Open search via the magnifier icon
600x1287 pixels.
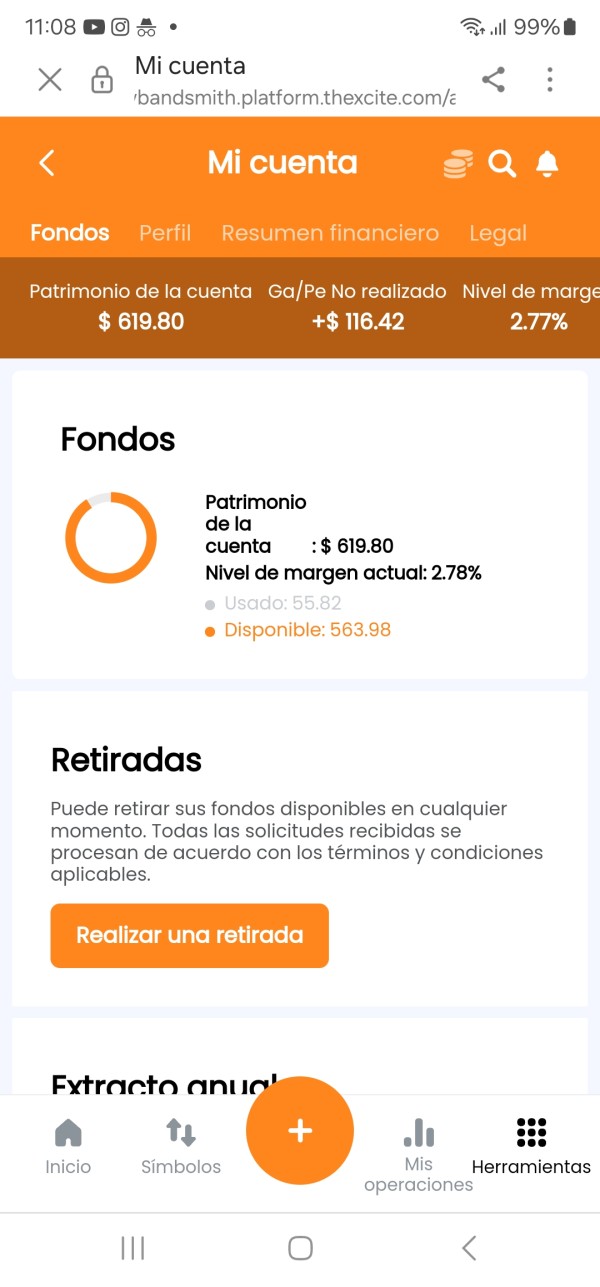(502, 164)
